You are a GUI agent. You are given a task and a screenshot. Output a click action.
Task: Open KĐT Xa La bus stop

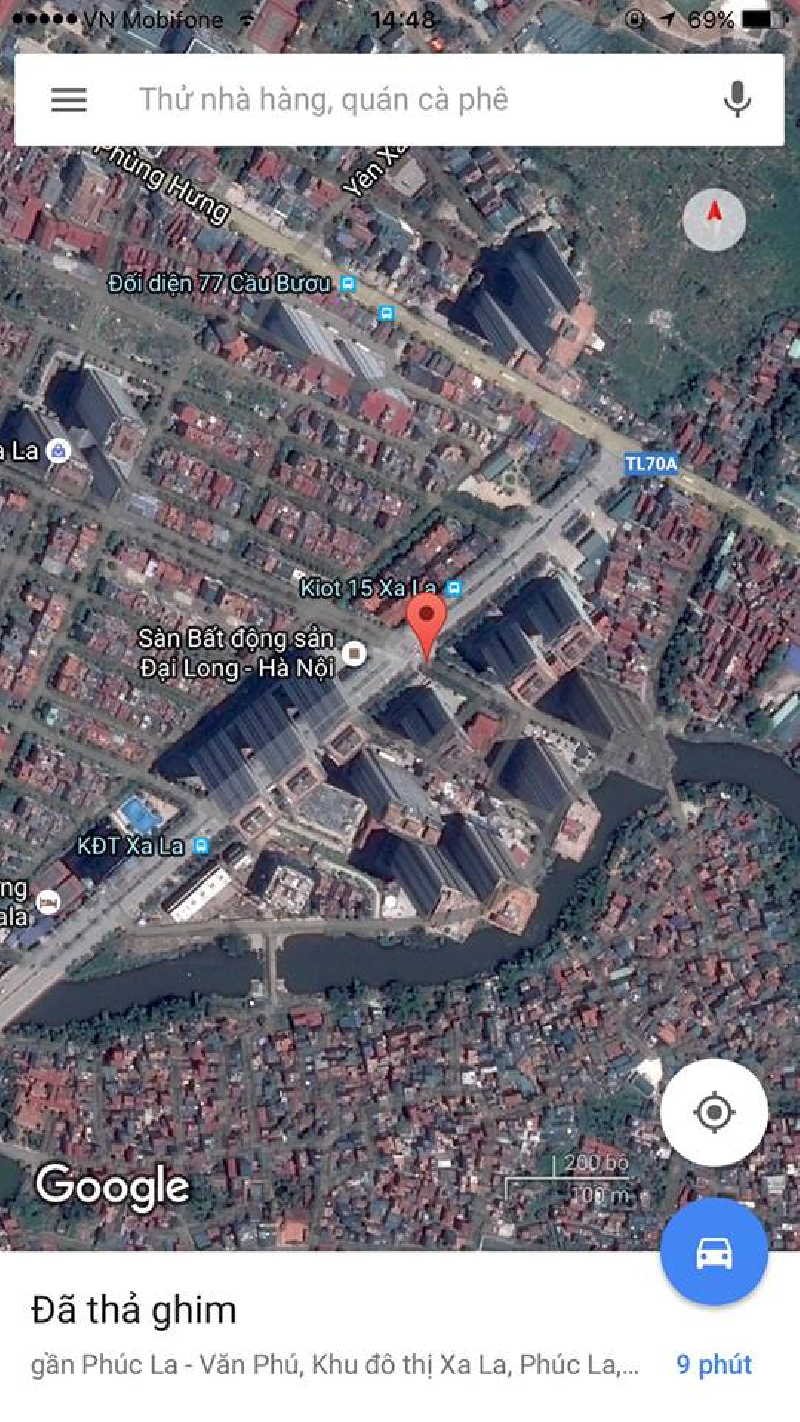(143, 846)
